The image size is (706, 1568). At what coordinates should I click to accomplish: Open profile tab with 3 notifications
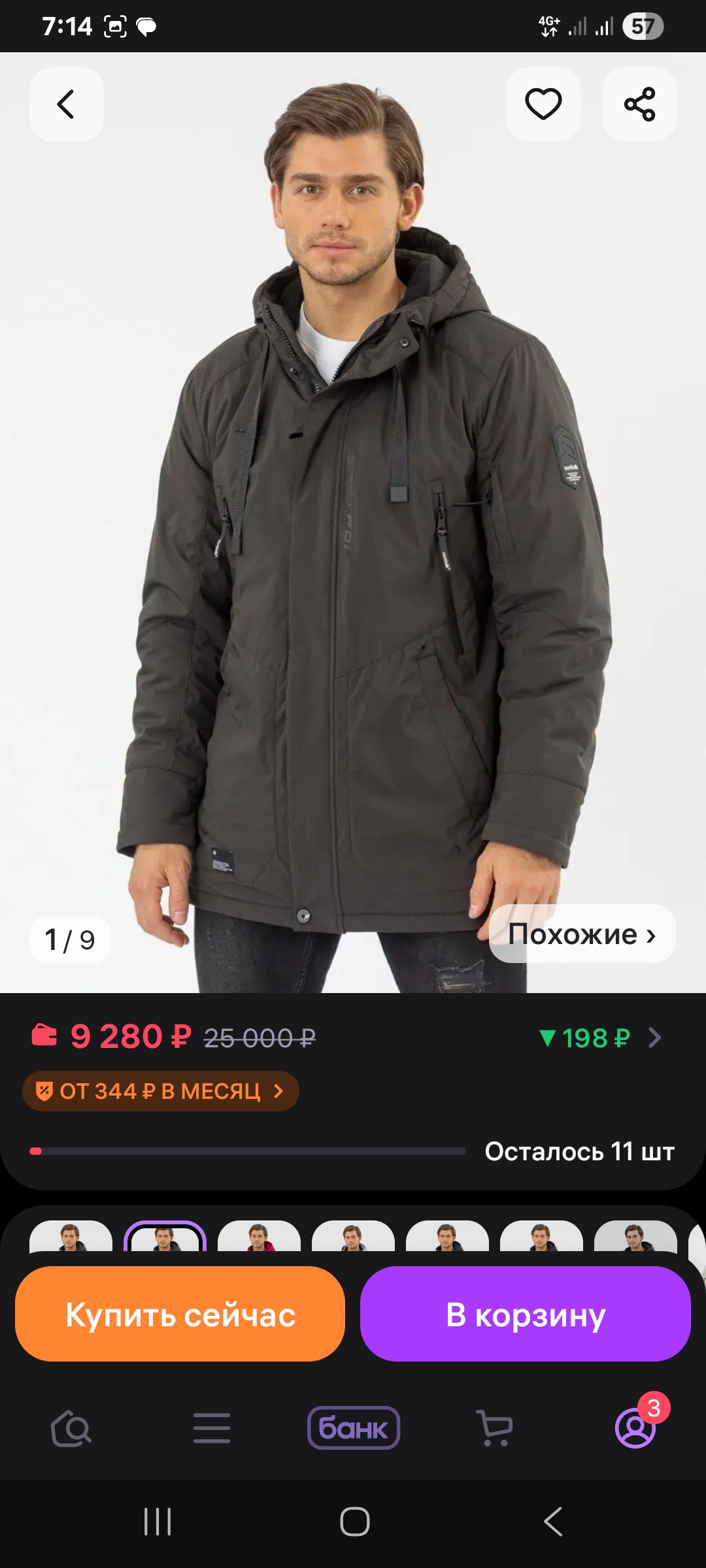(x=635, y=1428)
